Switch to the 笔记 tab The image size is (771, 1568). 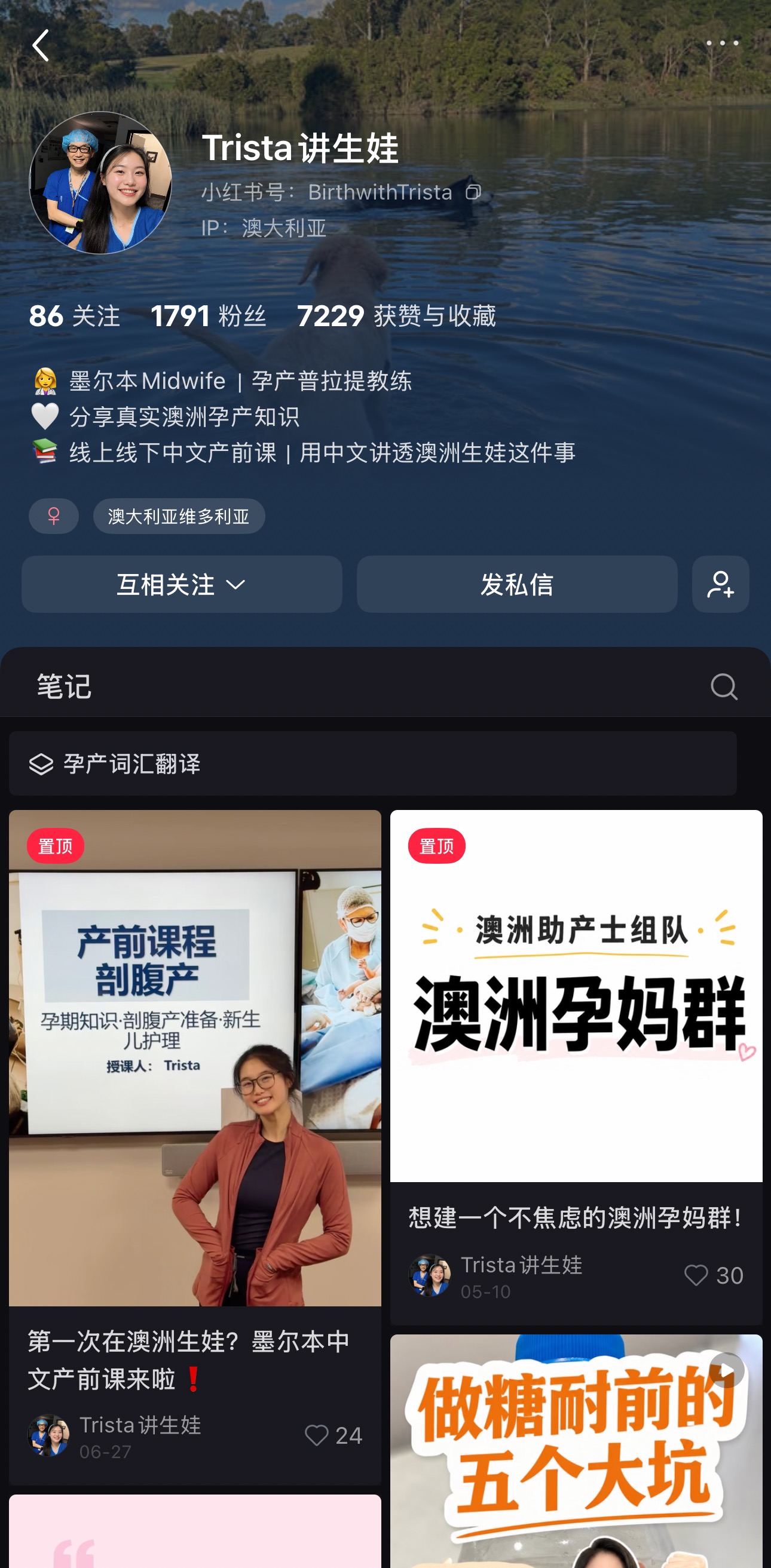pyautogui.click(x=64, y=686)
